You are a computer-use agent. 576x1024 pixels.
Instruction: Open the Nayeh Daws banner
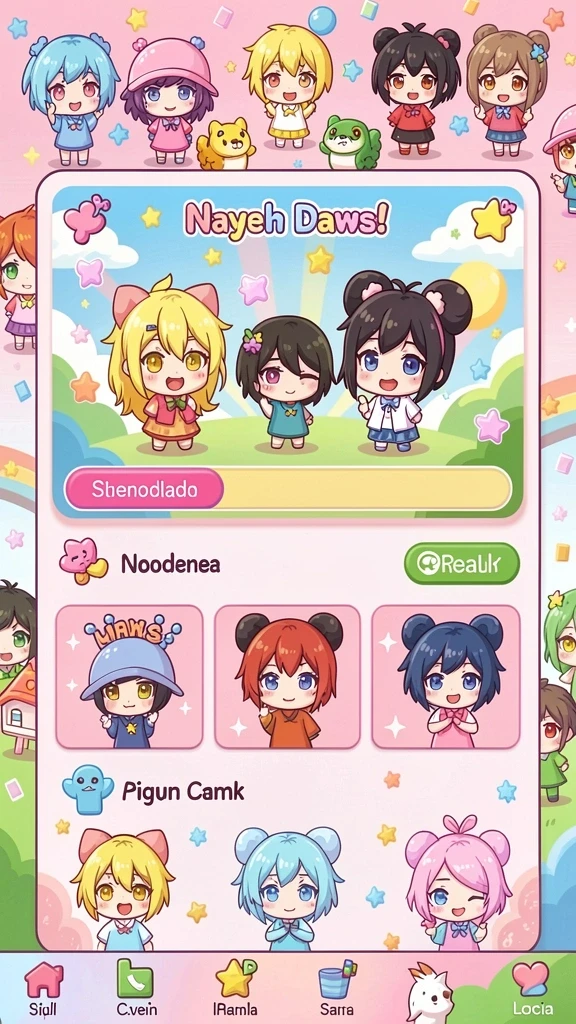pos(287,353)
